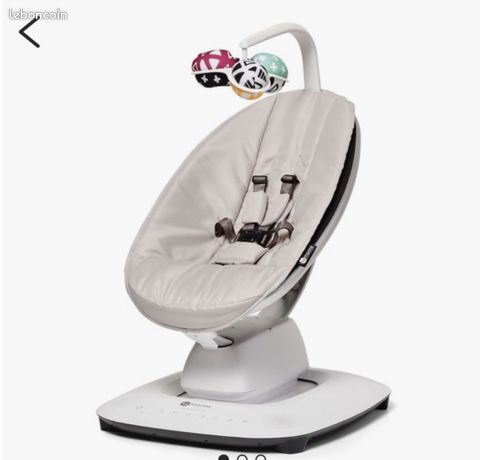Open the baby swing product photo
Screen dimensions: 480x460
(x=243, y=233)
